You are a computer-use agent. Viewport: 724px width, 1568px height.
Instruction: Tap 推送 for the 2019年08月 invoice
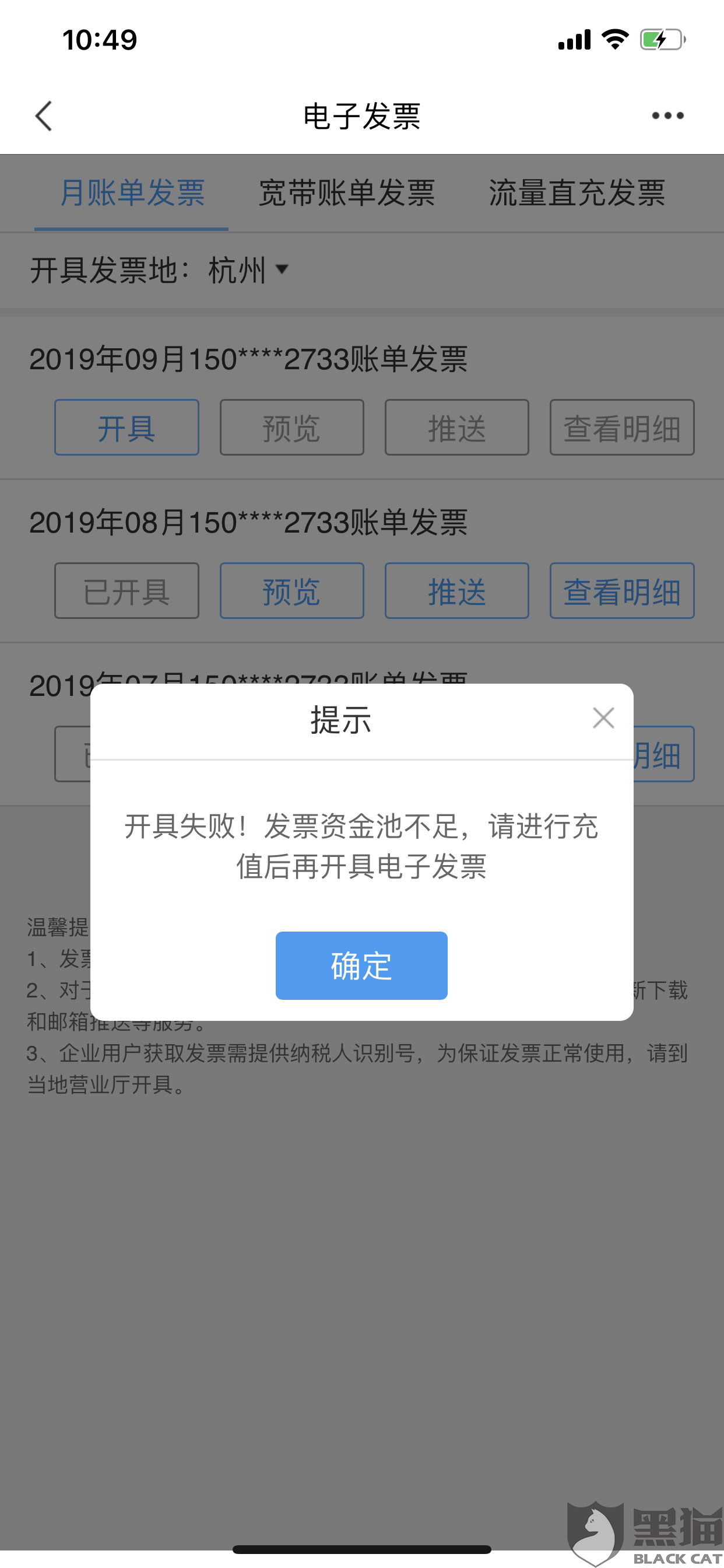[457, 590]
